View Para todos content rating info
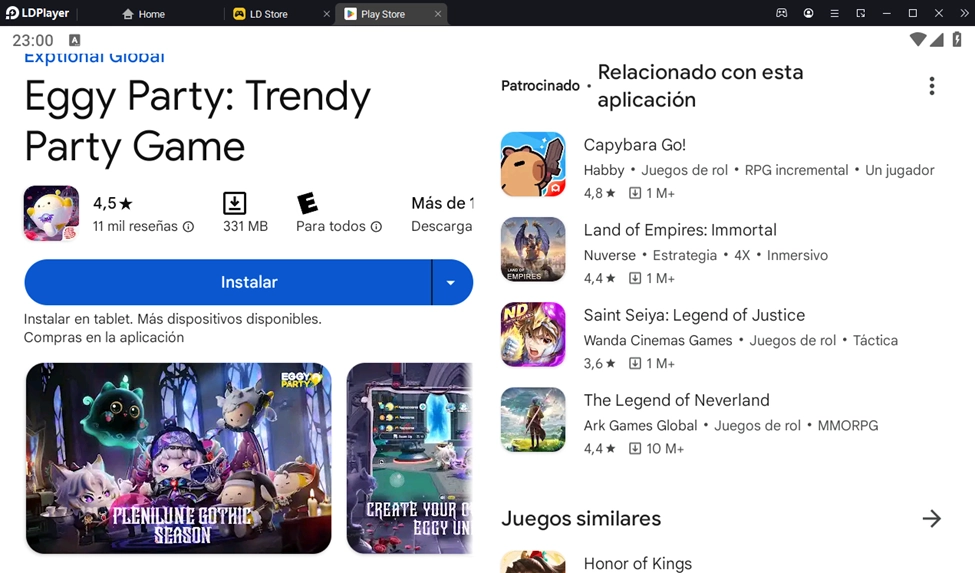The width and height of the screenshot is (975, 573). [x=339, y=226]
